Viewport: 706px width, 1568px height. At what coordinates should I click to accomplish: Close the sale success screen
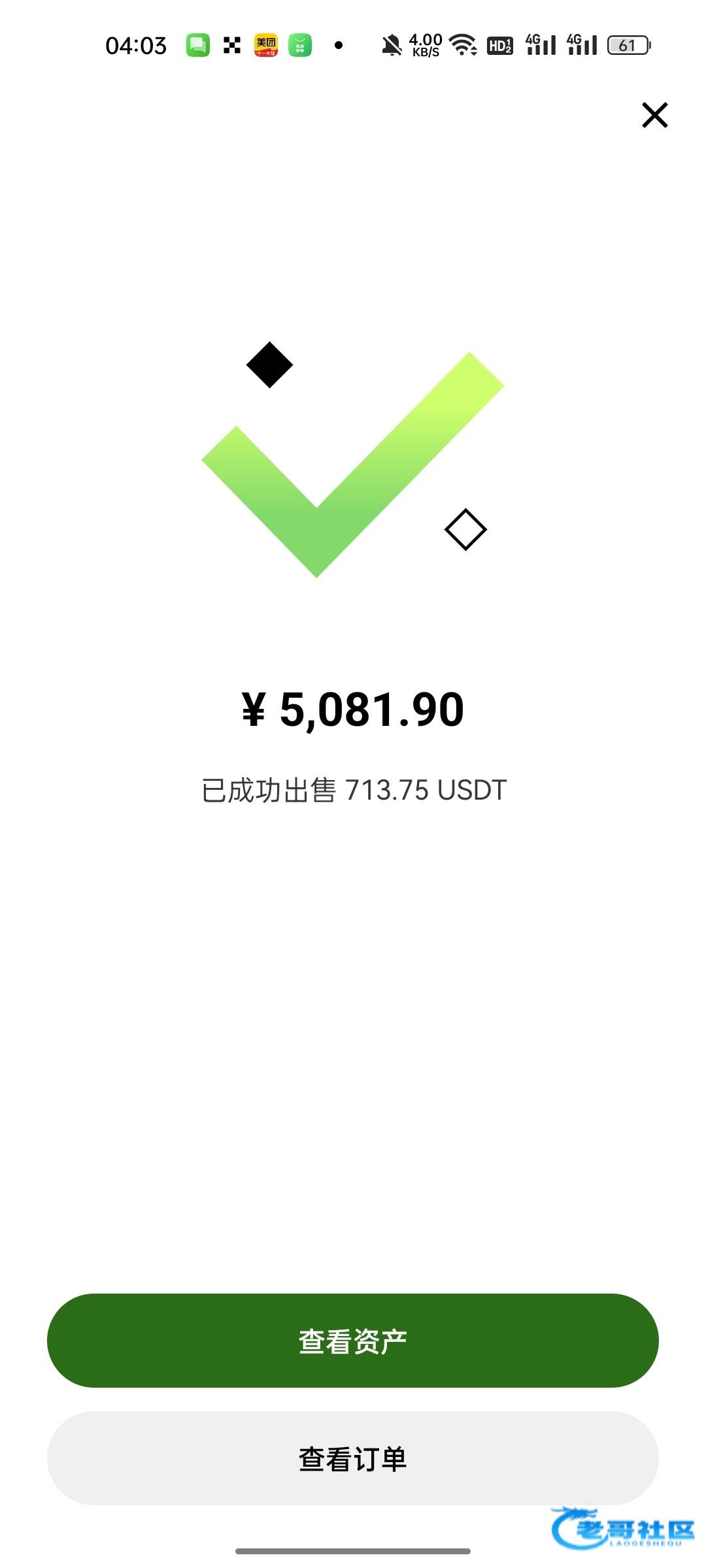[x=654, y=115]
